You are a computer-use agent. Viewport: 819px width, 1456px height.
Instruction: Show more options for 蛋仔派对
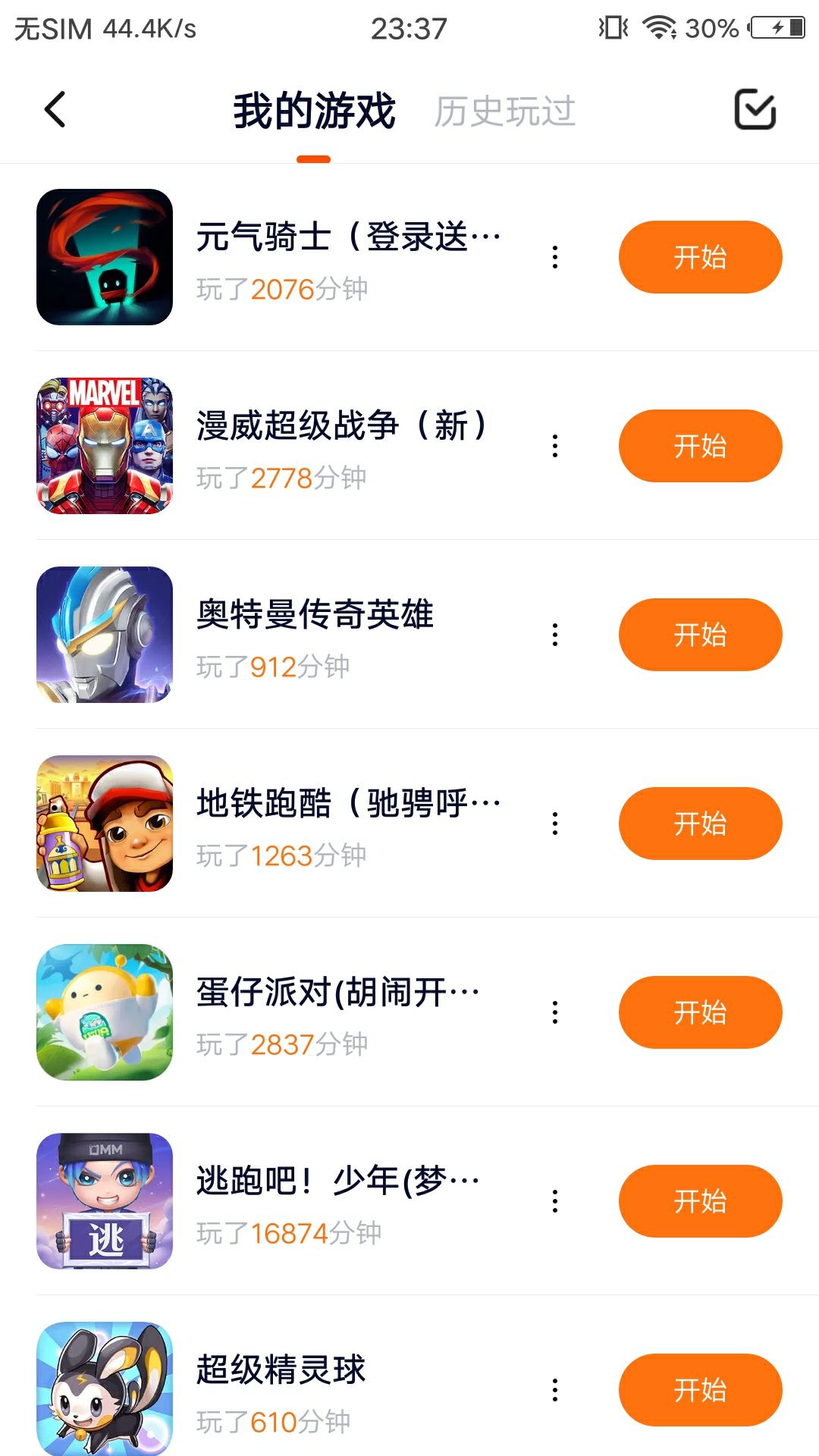[555, 1012]
